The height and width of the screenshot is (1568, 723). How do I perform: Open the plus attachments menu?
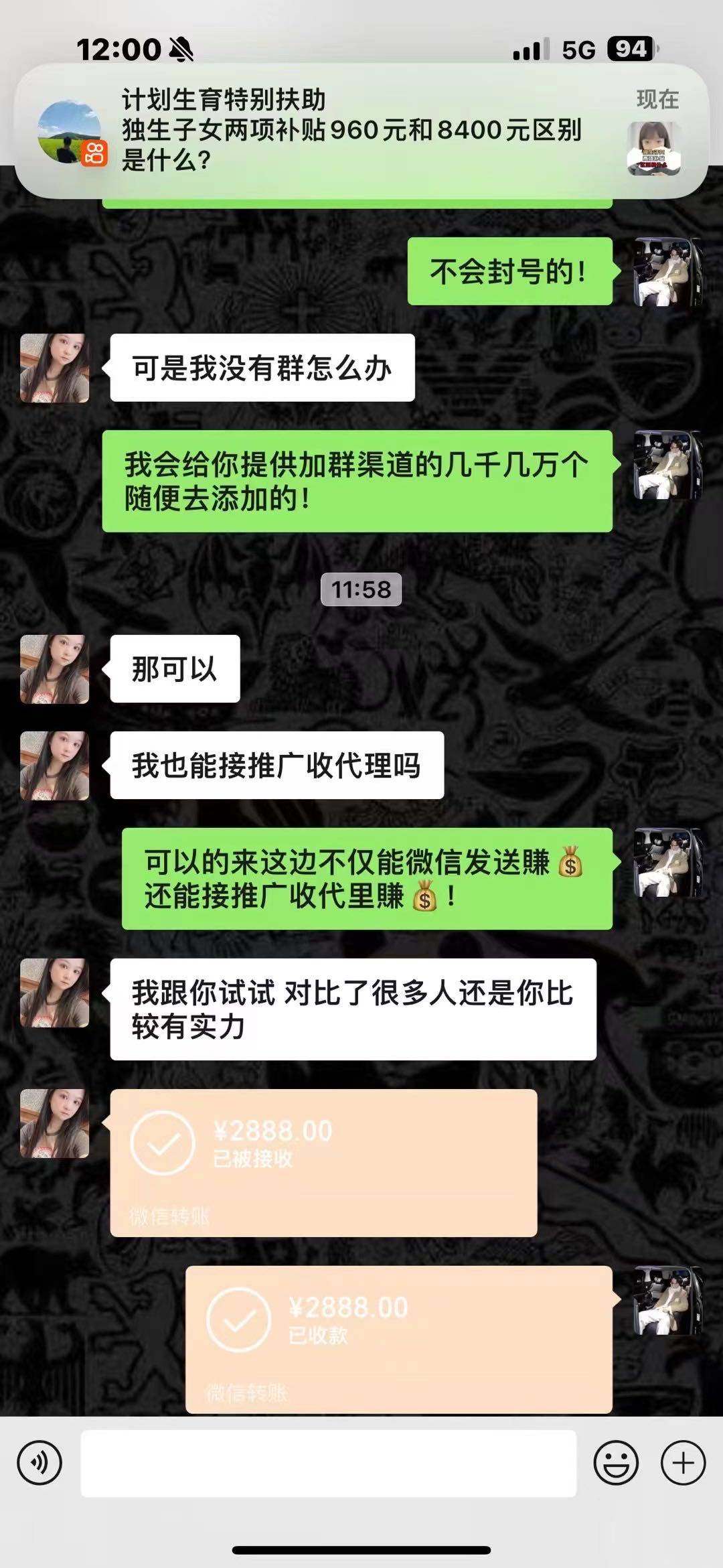coord(683,1463)
